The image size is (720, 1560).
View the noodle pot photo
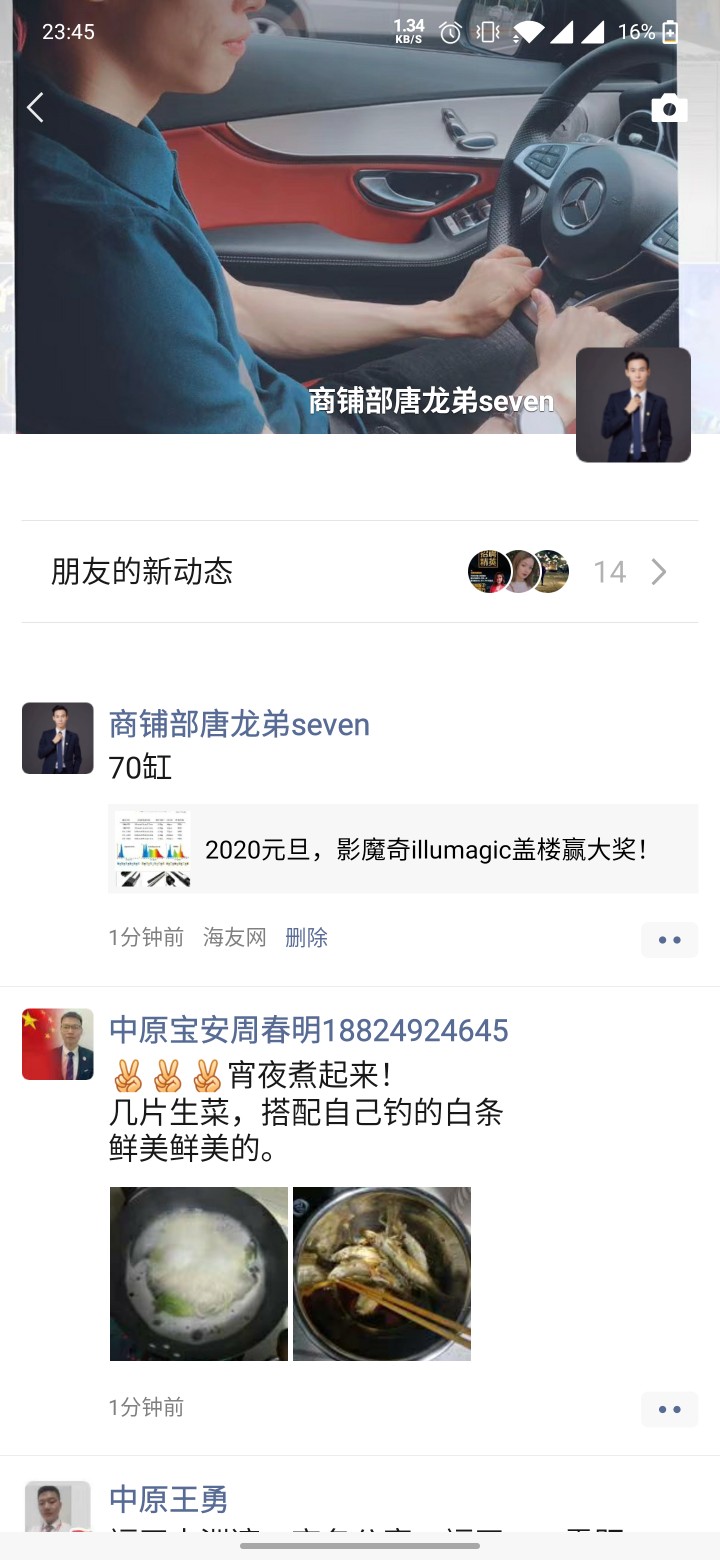199,1274
